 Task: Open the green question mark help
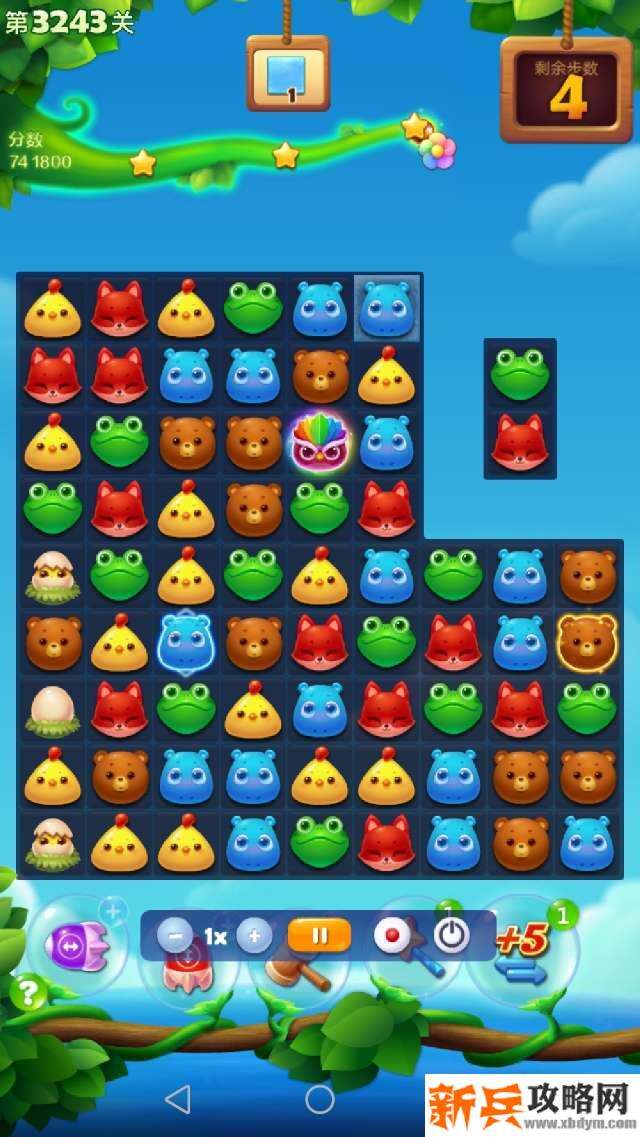[28, 993]
